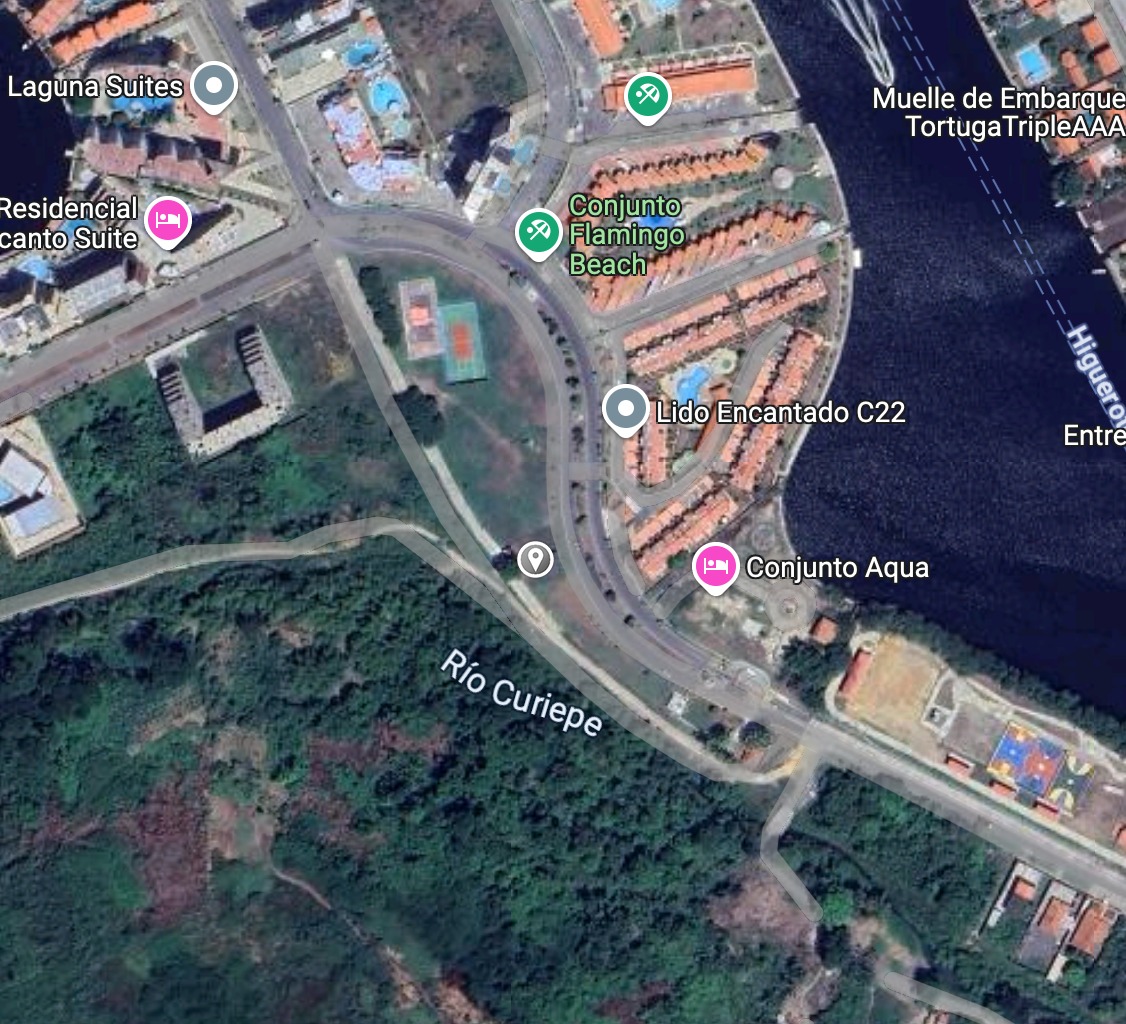
Task: Open the Lido Encantado C22 pin
Action: pyautogui.click(x=626, y=409)
